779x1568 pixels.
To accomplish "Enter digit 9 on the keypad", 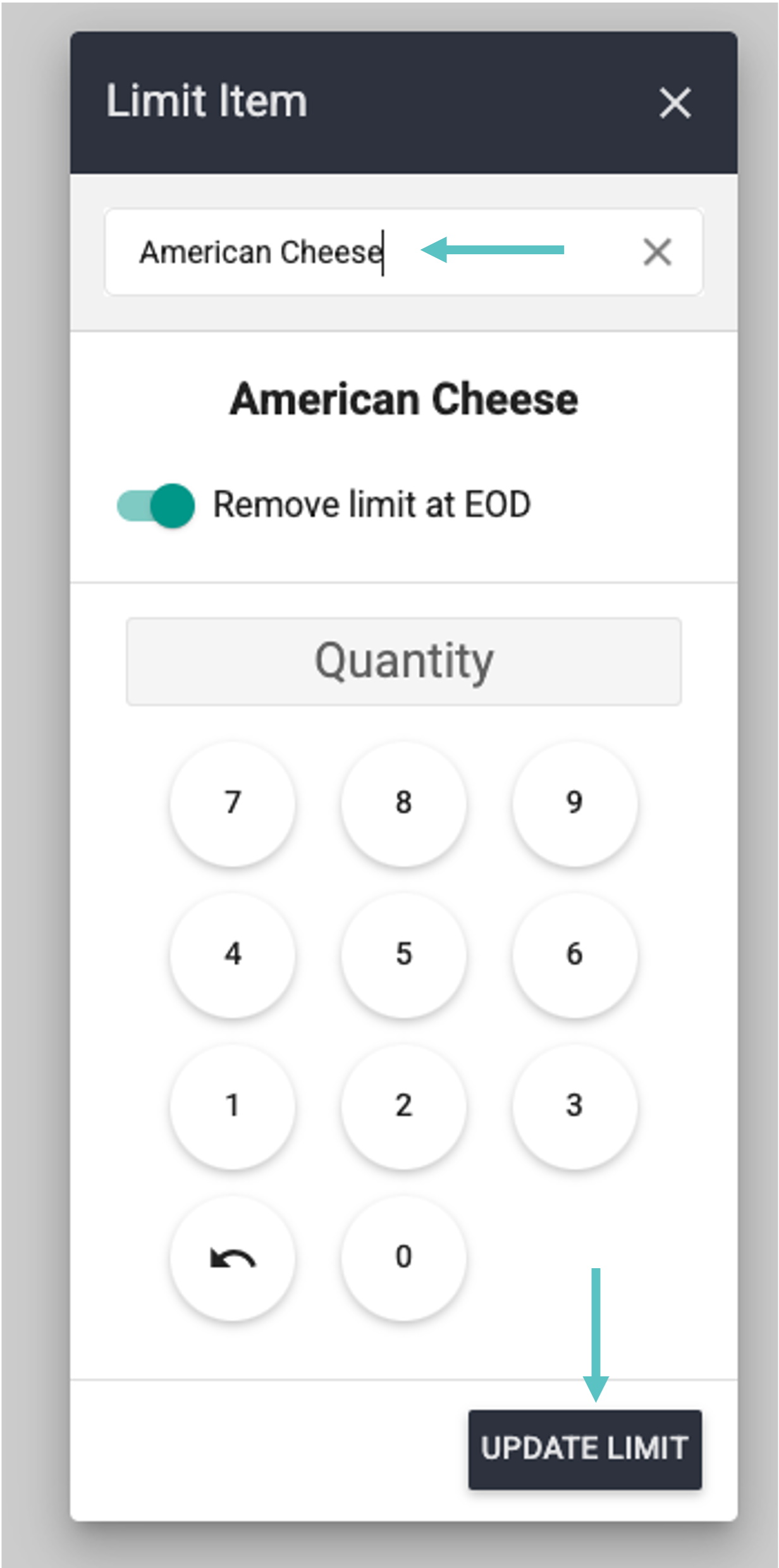I will point(574,803).
